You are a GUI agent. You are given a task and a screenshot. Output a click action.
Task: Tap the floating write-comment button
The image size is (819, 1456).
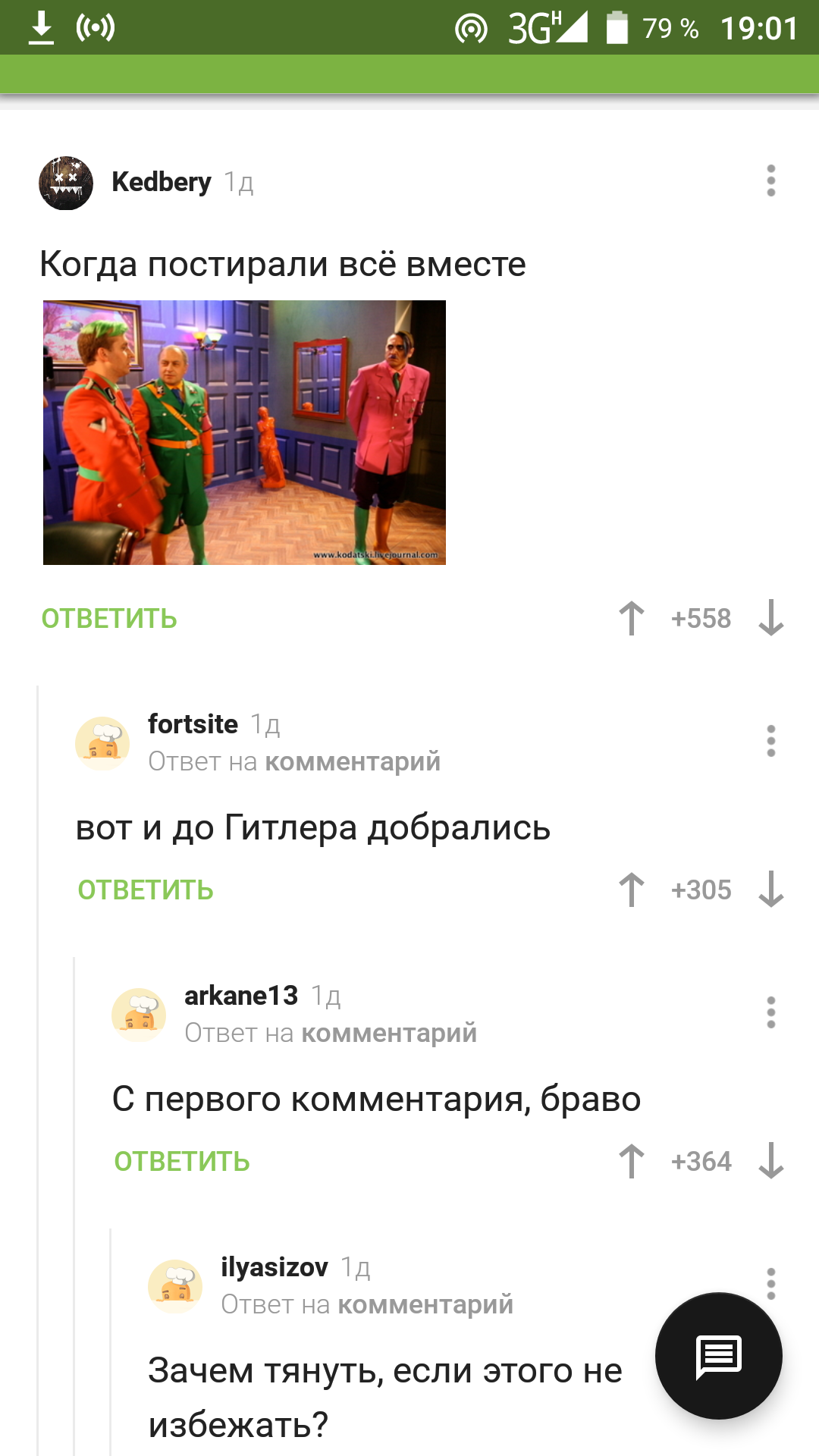pos(718,1356)
